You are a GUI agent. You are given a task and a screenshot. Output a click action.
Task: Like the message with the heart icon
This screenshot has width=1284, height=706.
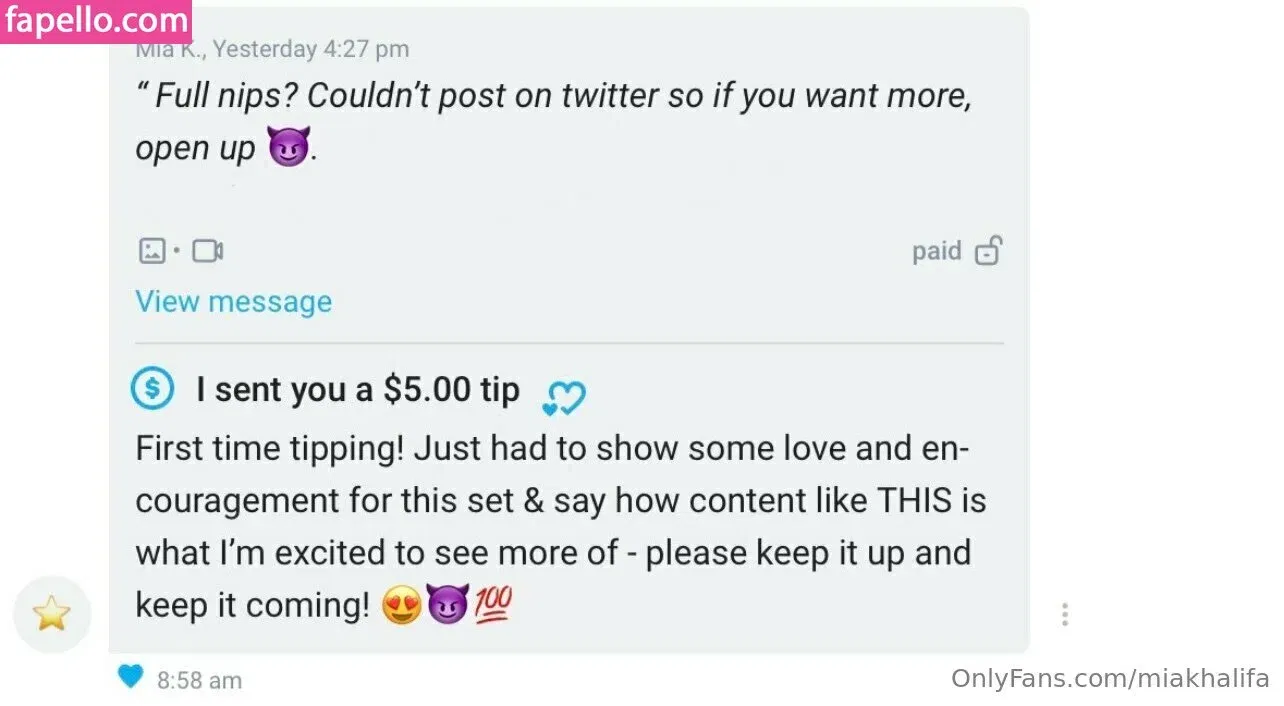click(x=130, y=678)
